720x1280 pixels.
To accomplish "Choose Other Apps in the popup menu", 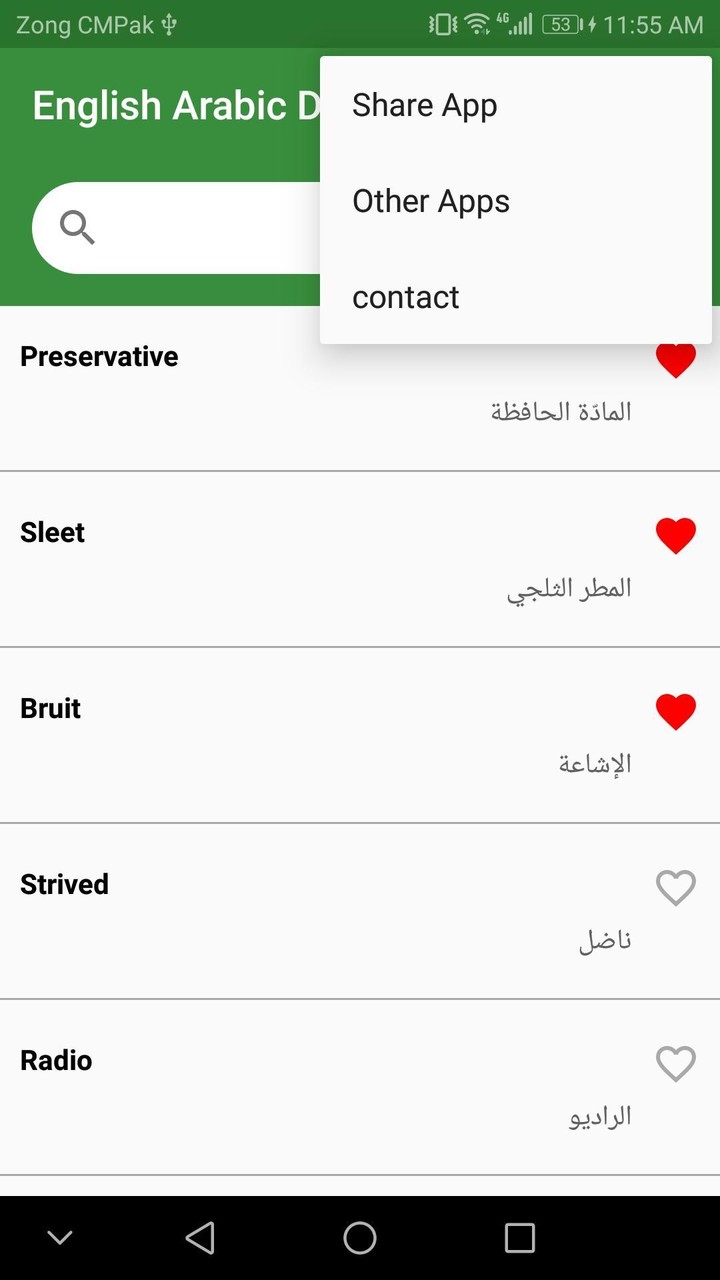I will point(430,200).
